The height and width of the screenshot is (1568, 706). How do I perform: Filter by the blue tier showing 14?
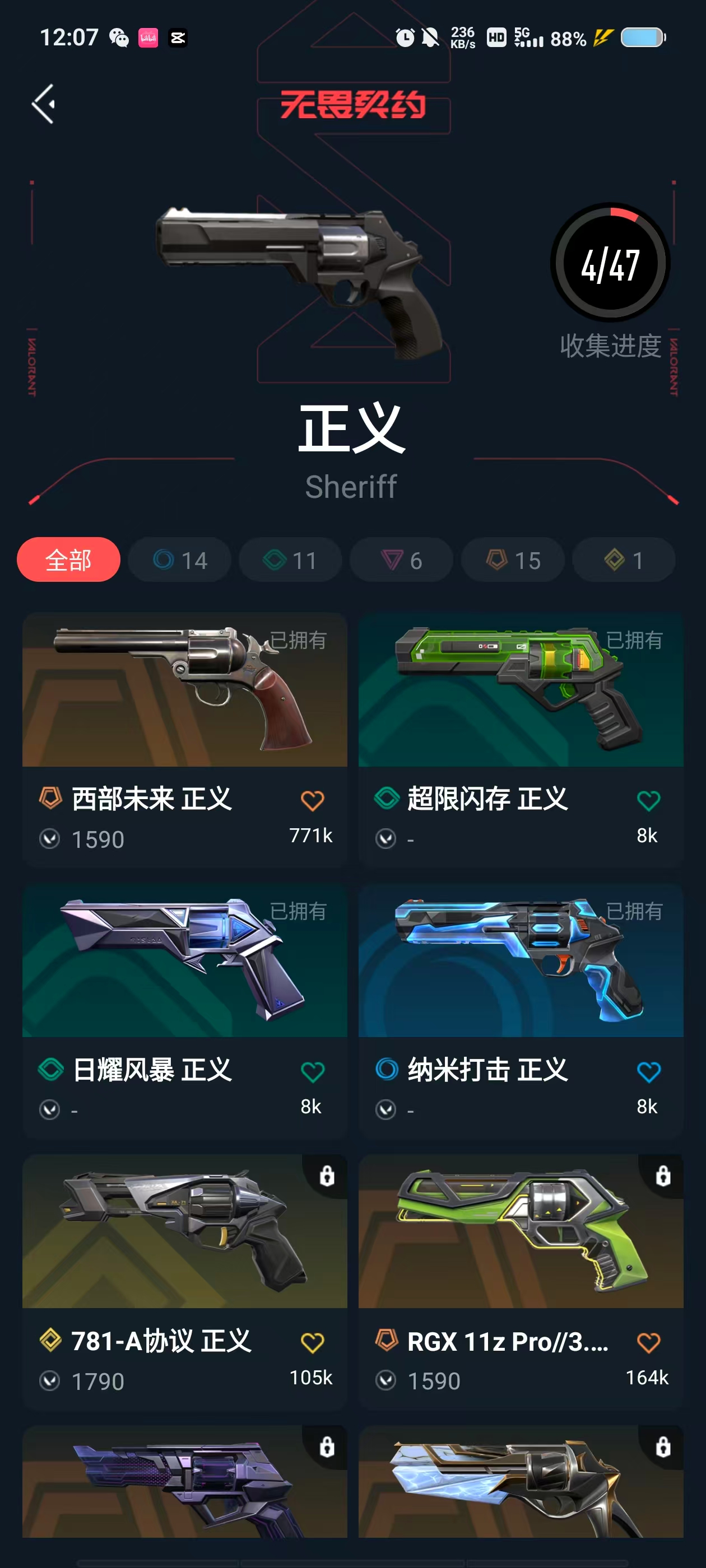point(180,559)
